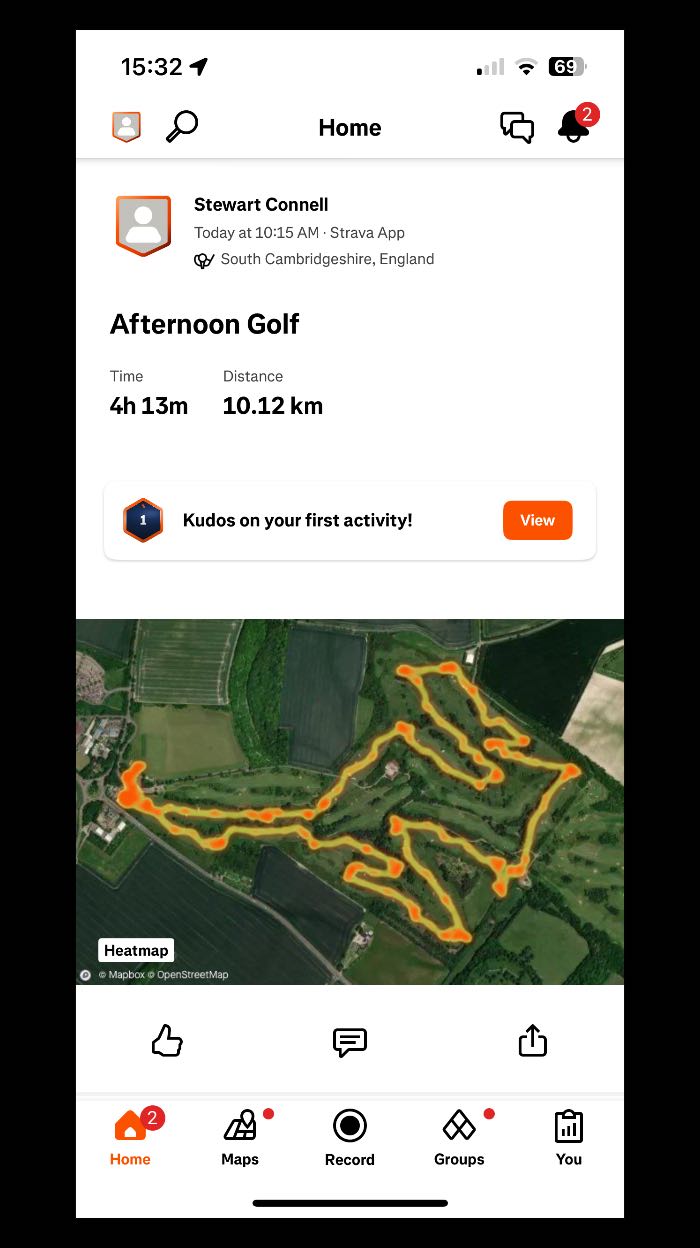Screen dimensions: 700x1248
Task: Open the search magnifier icon
Action: tap(182, 127)
